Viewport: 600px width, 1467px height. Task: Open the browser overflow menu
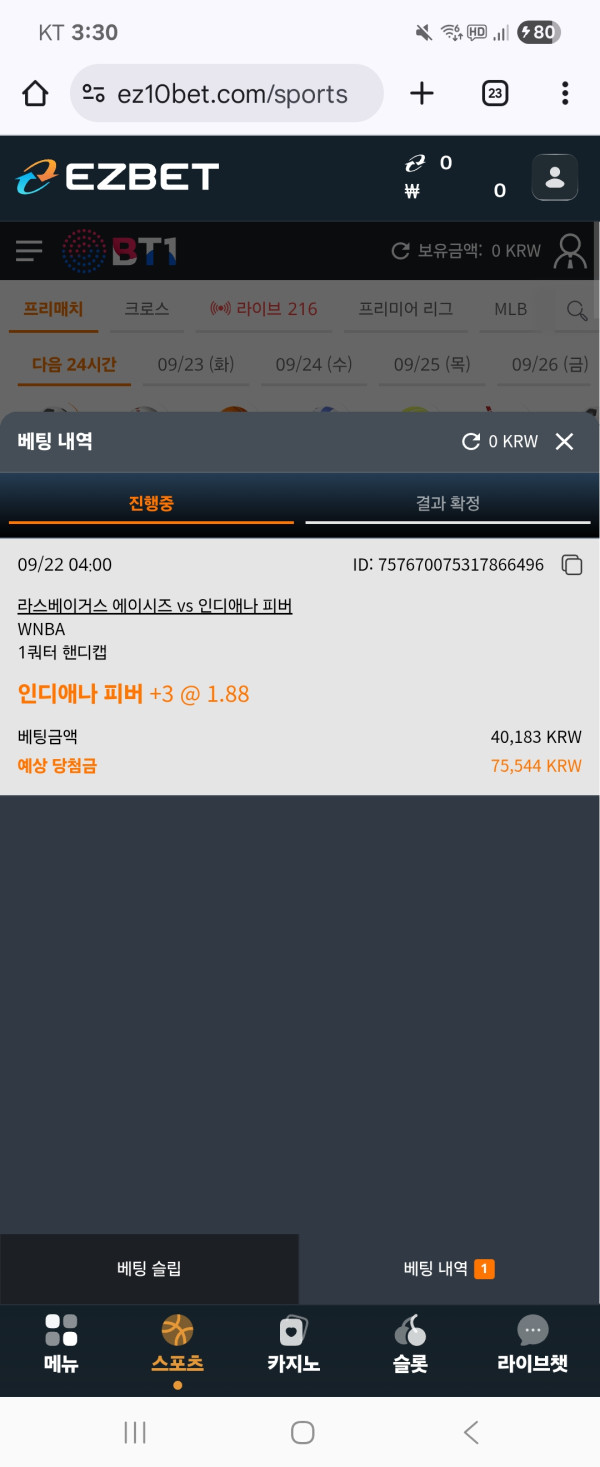(x=565, y=94)
